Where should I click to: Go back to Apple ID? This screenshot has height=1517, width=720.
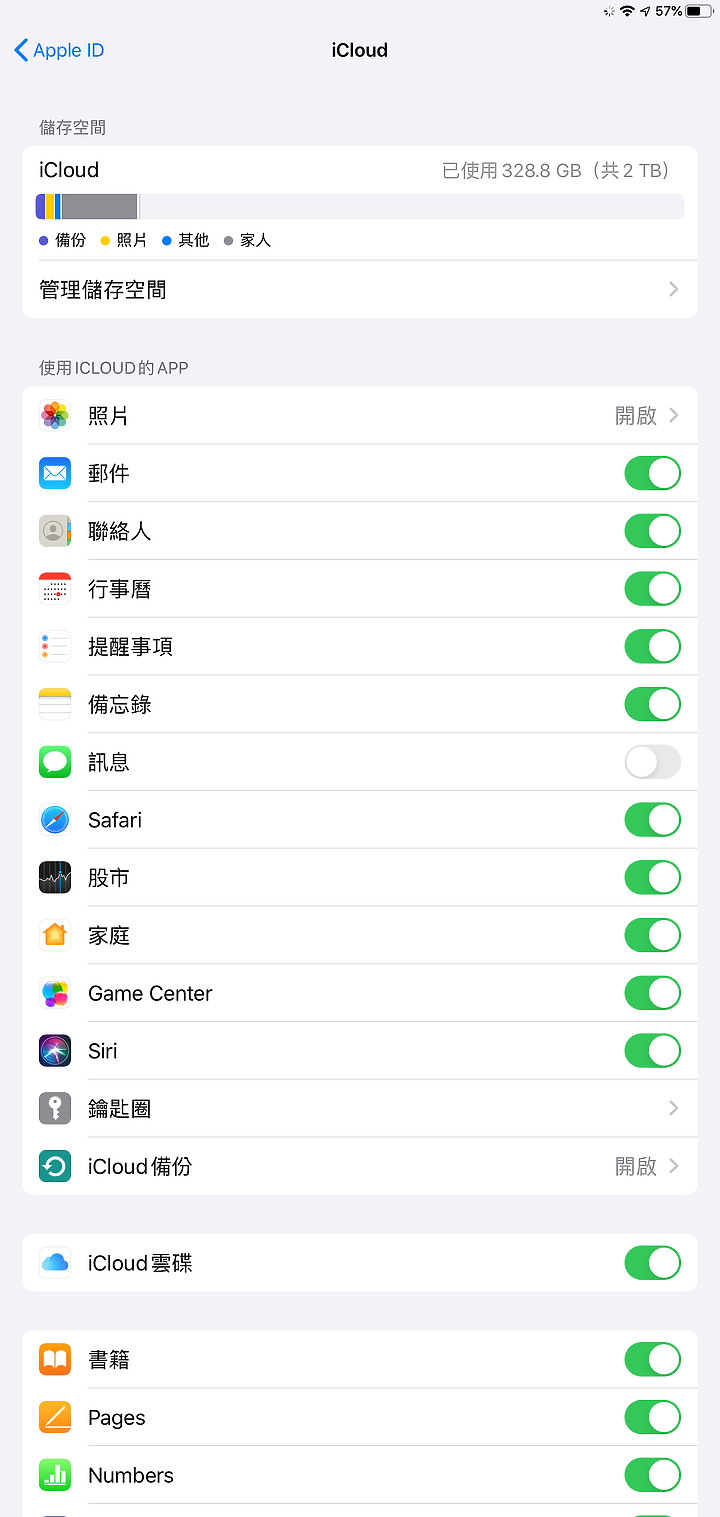[x=60, y=50]
